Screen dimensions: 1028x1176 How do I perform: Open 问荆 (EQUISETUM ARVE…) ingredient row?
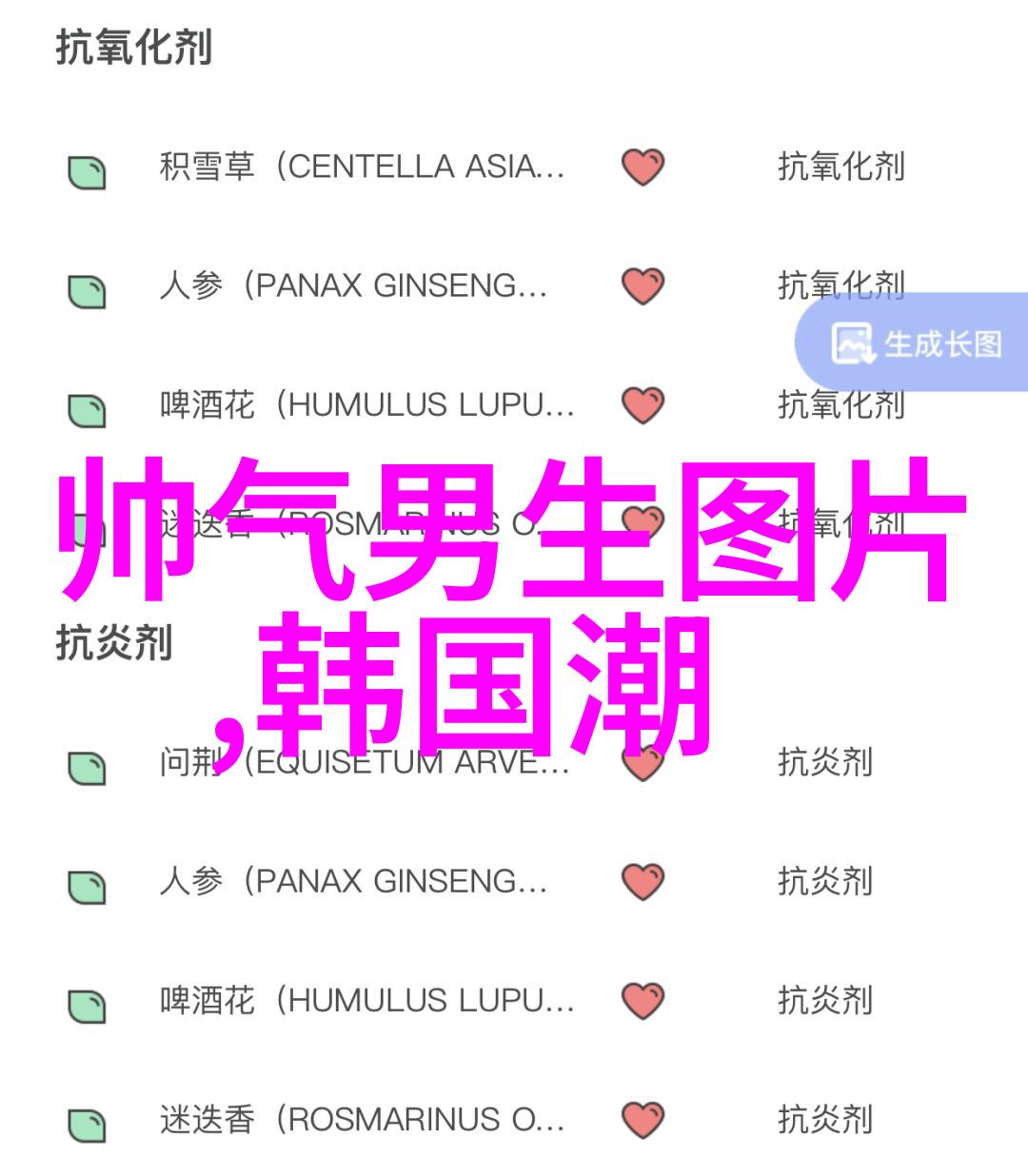coord(364,763)
